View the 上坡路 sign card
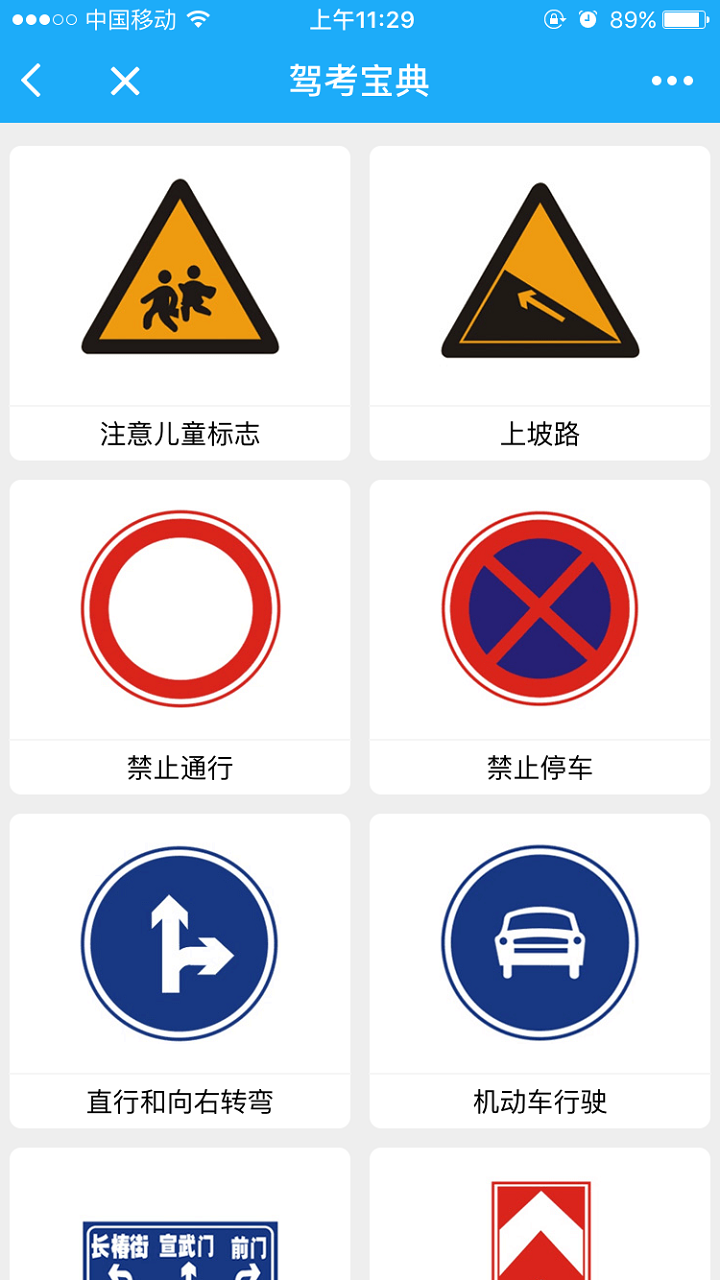 540,303
